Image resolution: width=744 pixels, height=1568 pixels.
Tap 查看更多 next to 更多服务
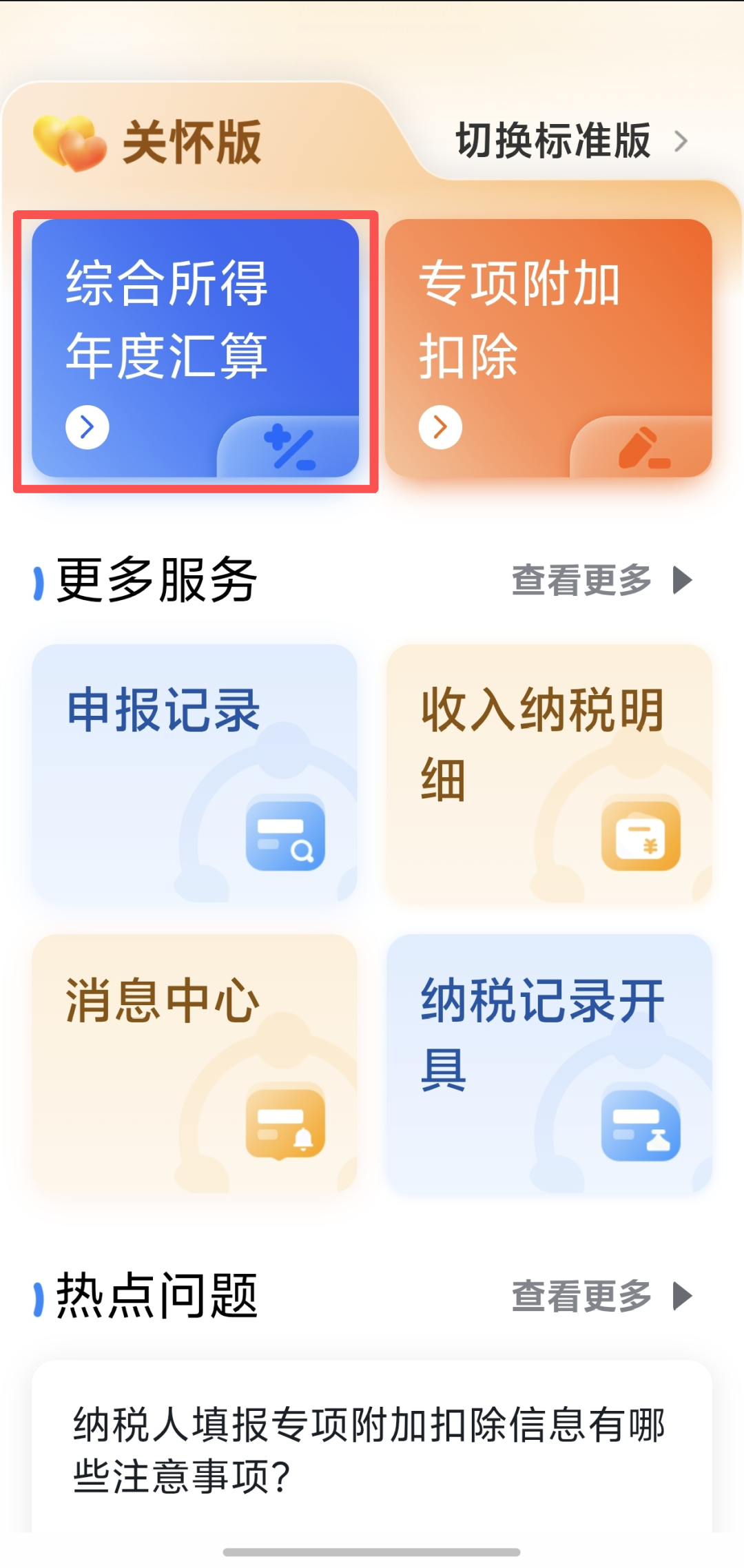(x=602, y=580)
